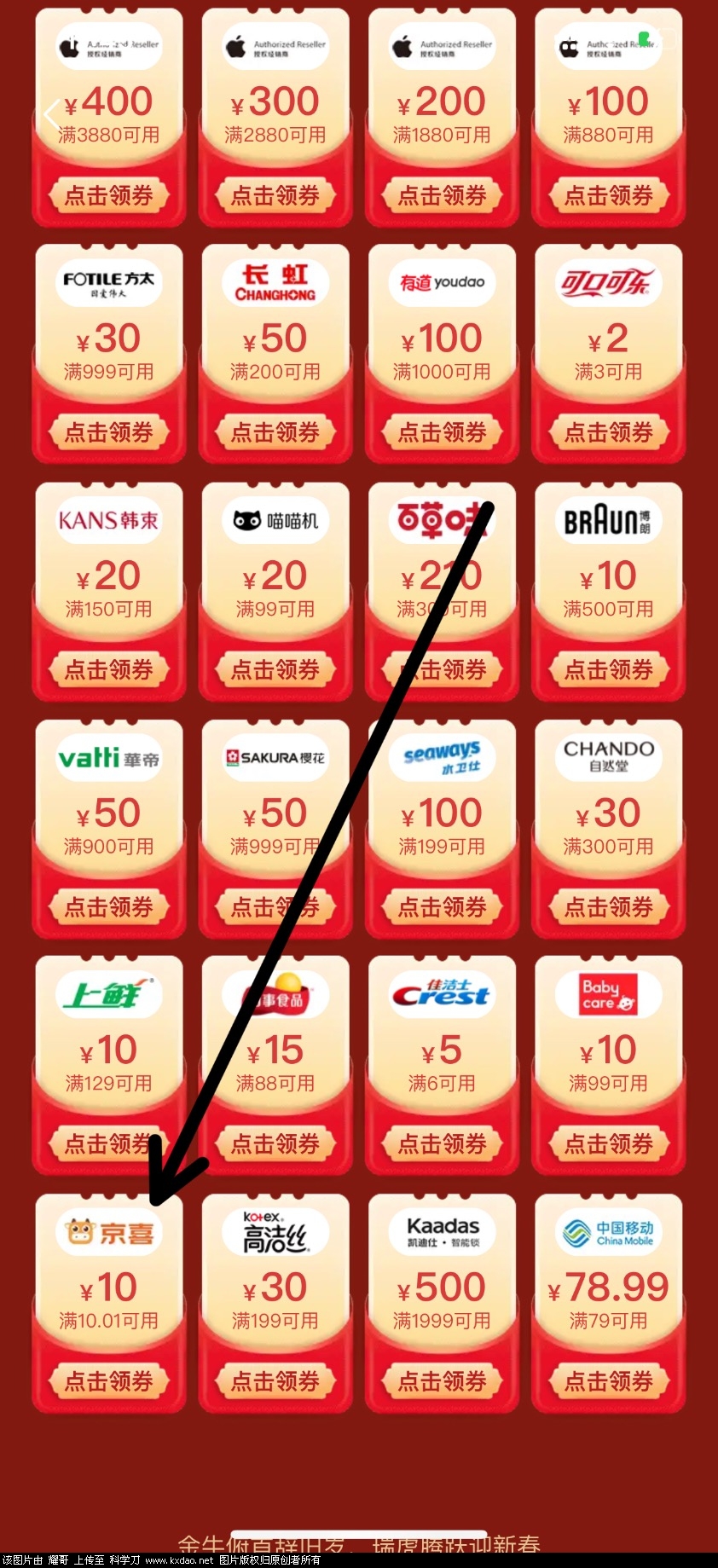Claim the Coca-Cola ¥2 coupon
718x1568 pixels.
coord(608,432)
